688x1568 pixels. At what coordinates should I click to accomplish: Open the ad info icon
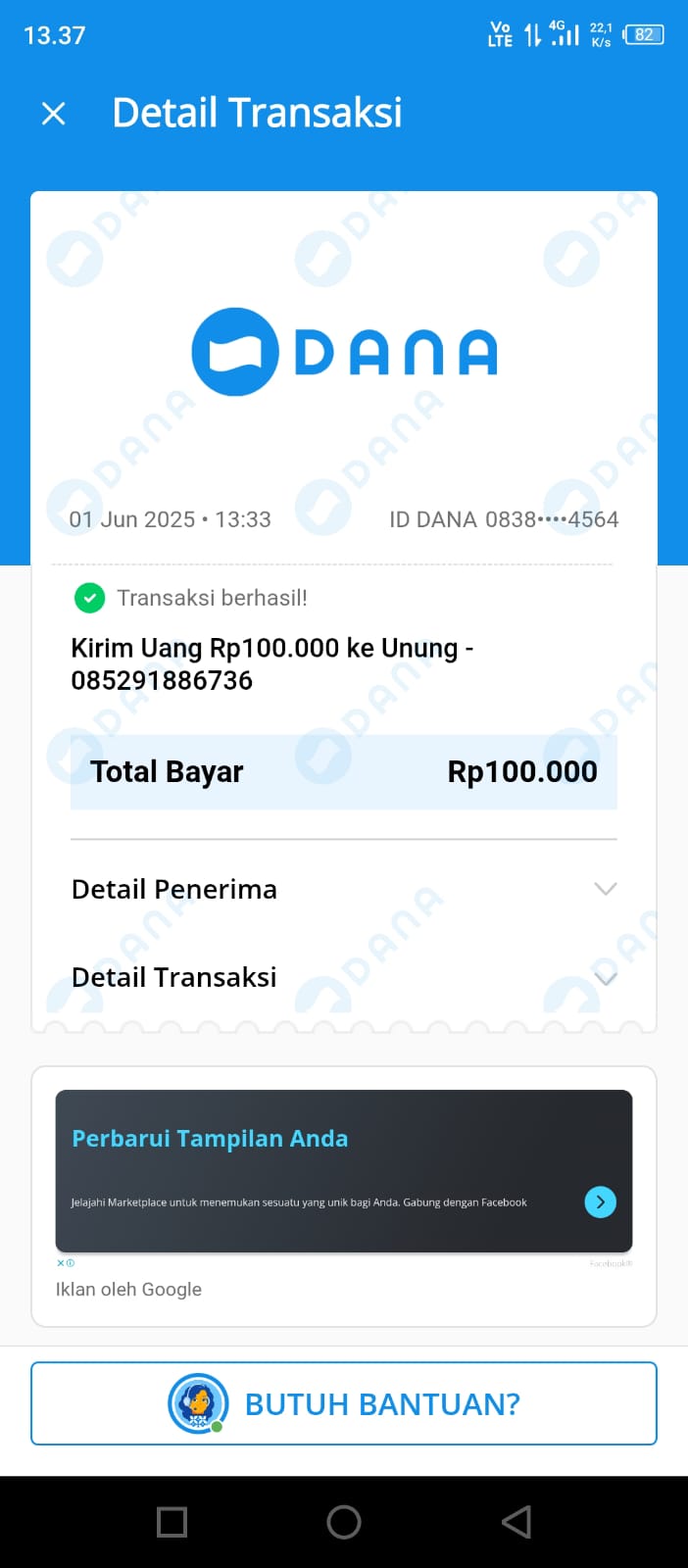pyautogui.click(x=66, y=1263)
